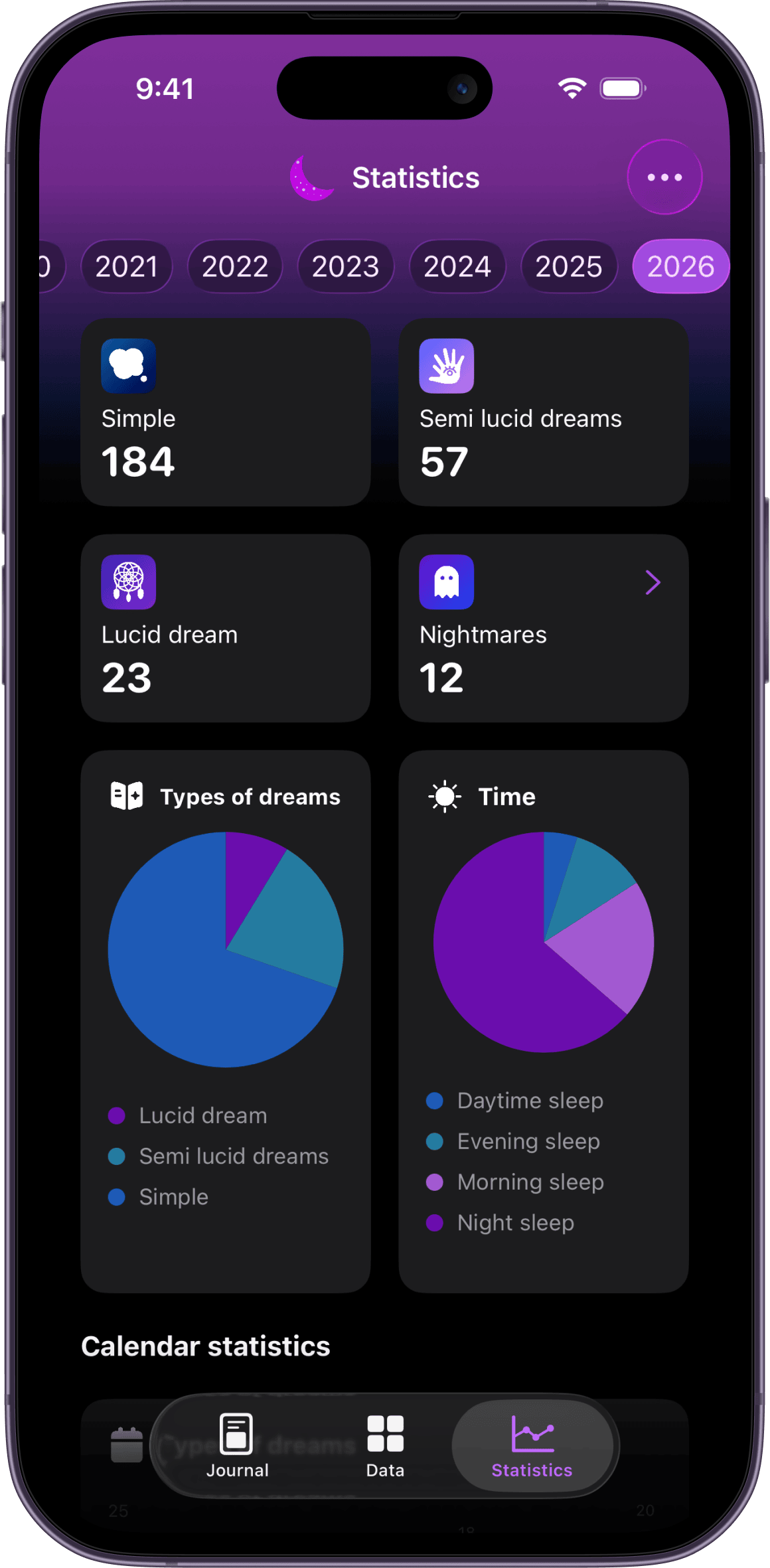Select the 2022 year chip

tap(235, 267)
